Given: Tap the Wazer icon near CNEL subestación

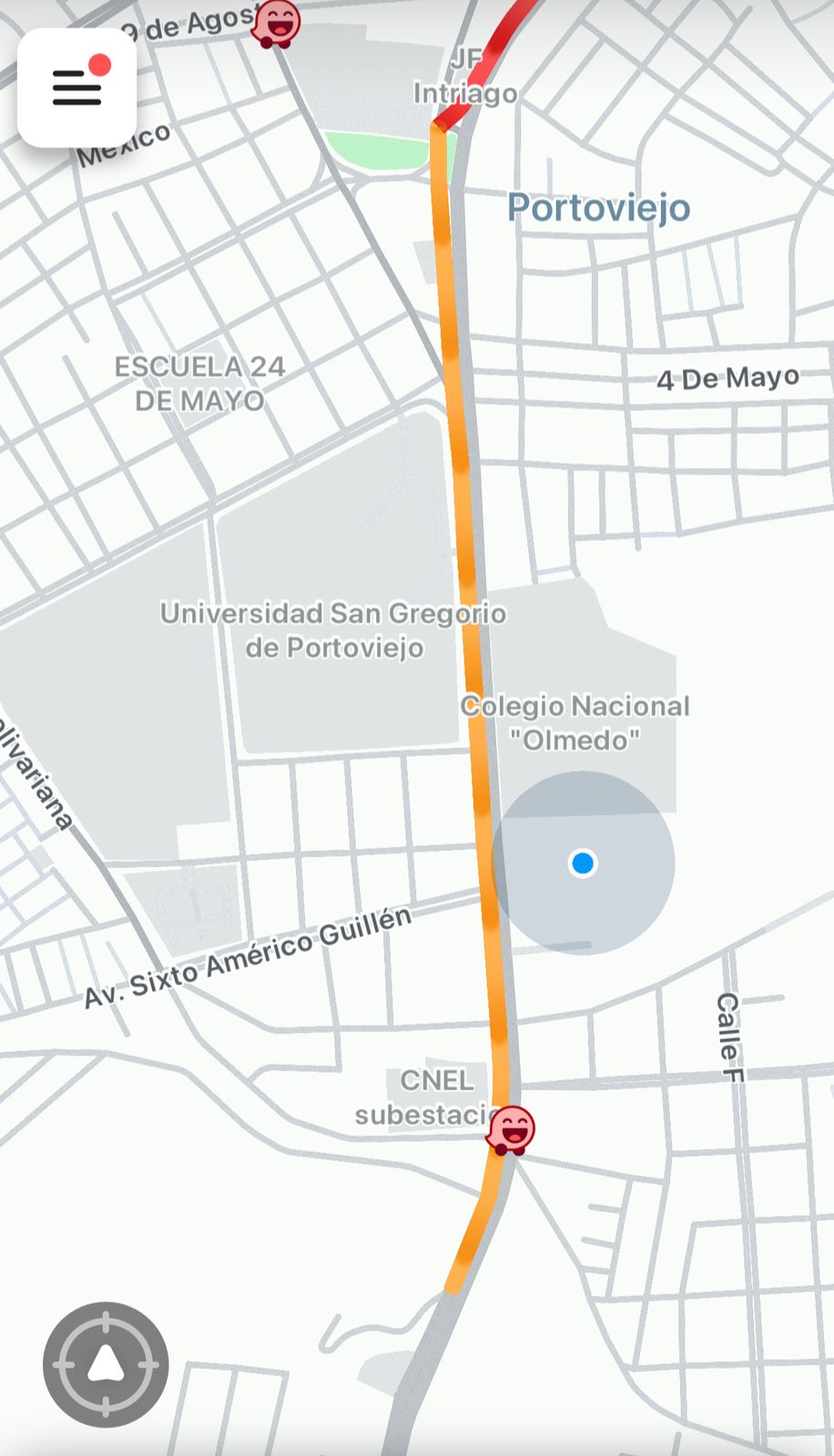Looking at the screenshot, I should [511, 1131].
